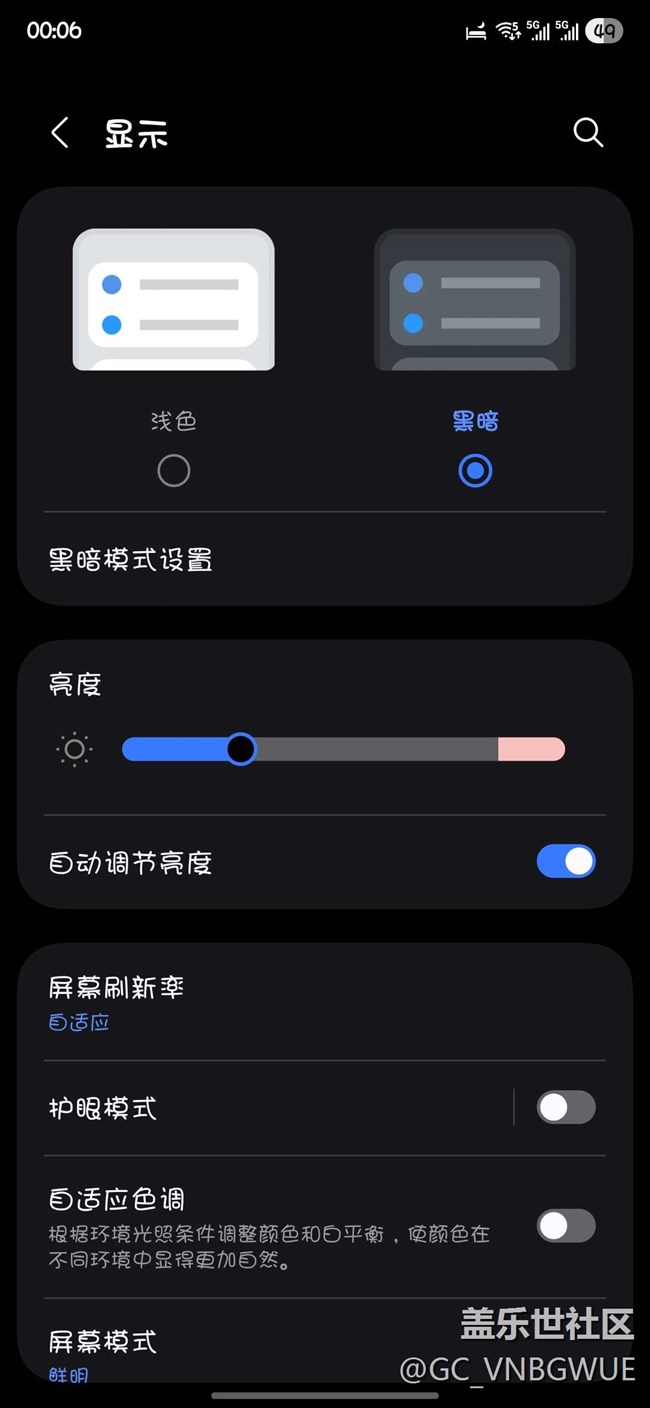
Task: Open 屏幕刷新率 settings
Action: click(325, 1002)
